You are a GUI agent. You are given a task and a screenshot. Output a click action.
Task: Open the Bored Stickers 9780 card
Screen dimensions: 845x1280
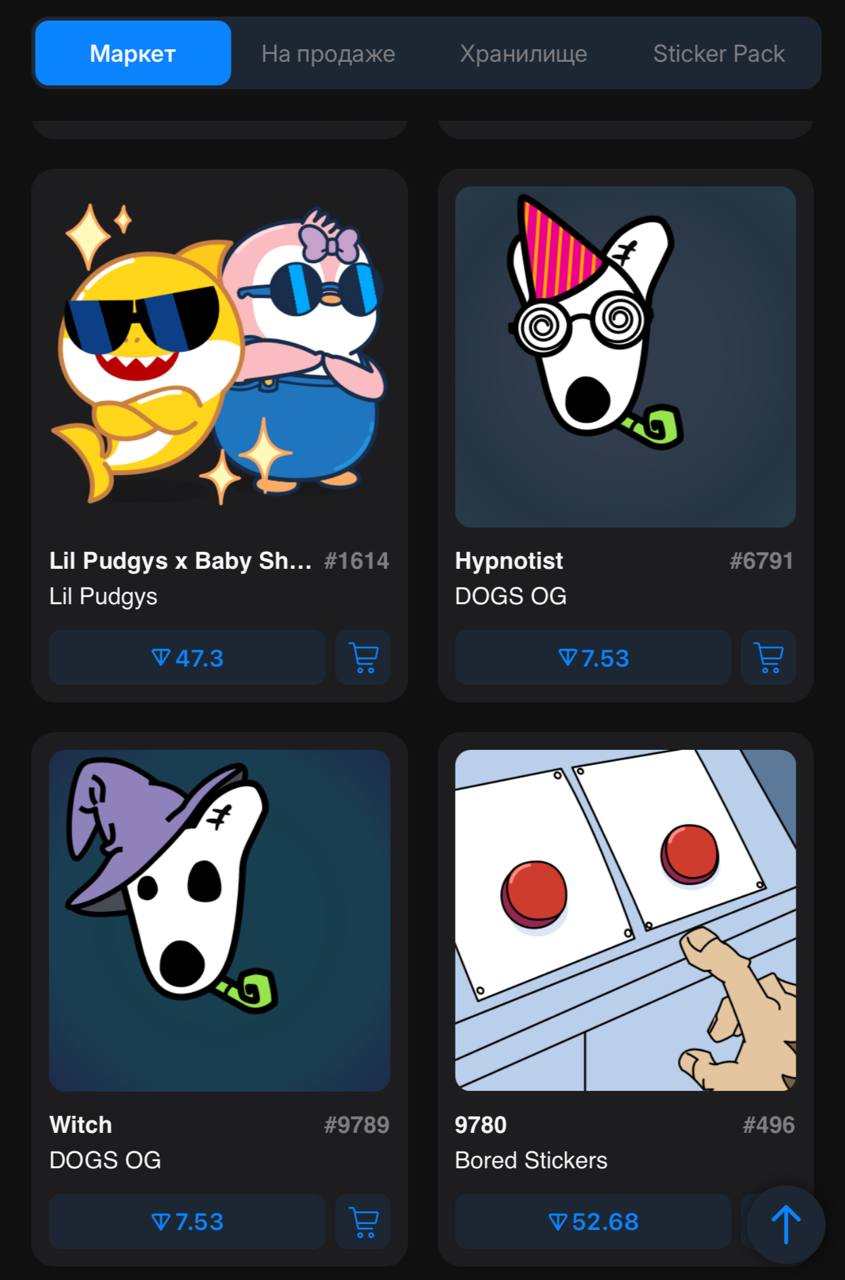625,920
